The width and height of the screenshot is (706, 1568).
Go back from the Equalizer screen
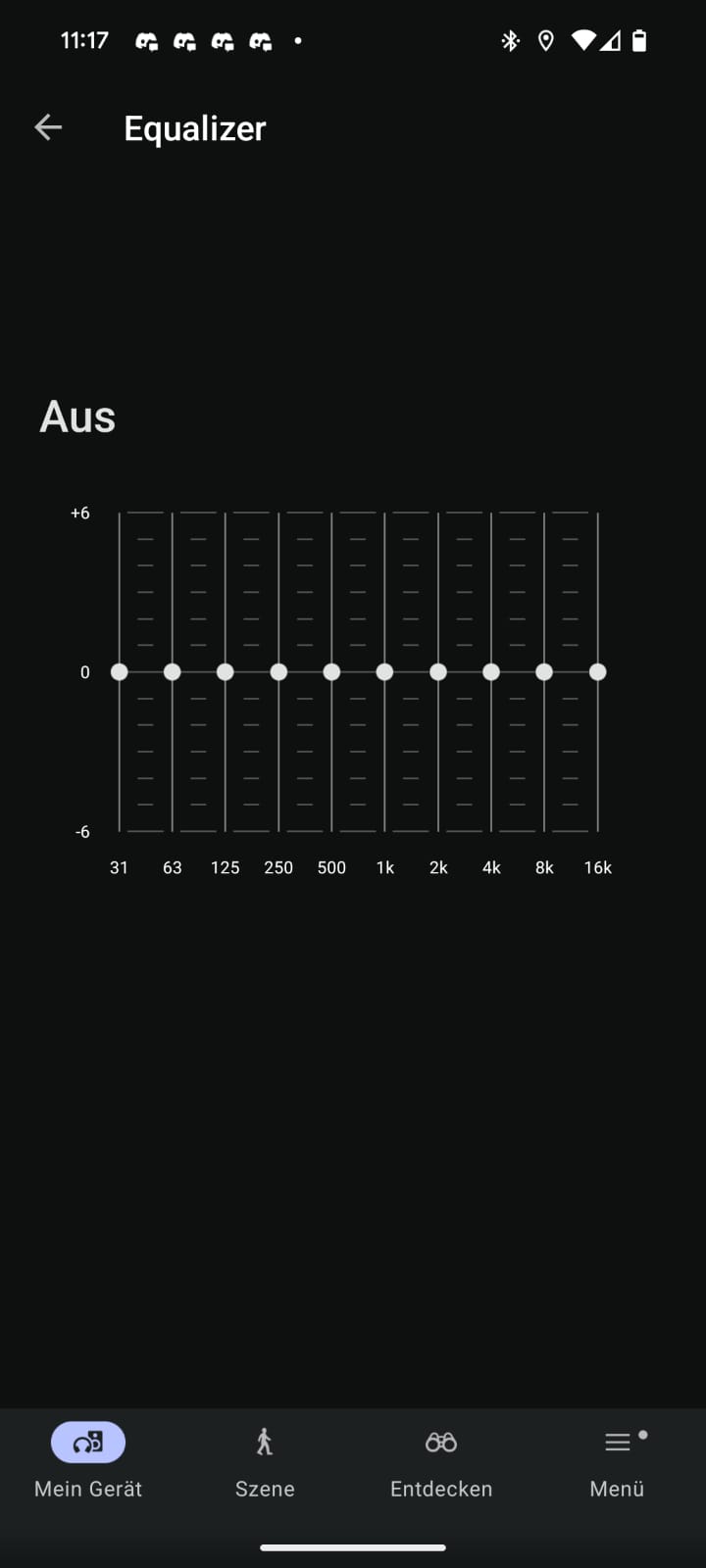tap(48, 127)
